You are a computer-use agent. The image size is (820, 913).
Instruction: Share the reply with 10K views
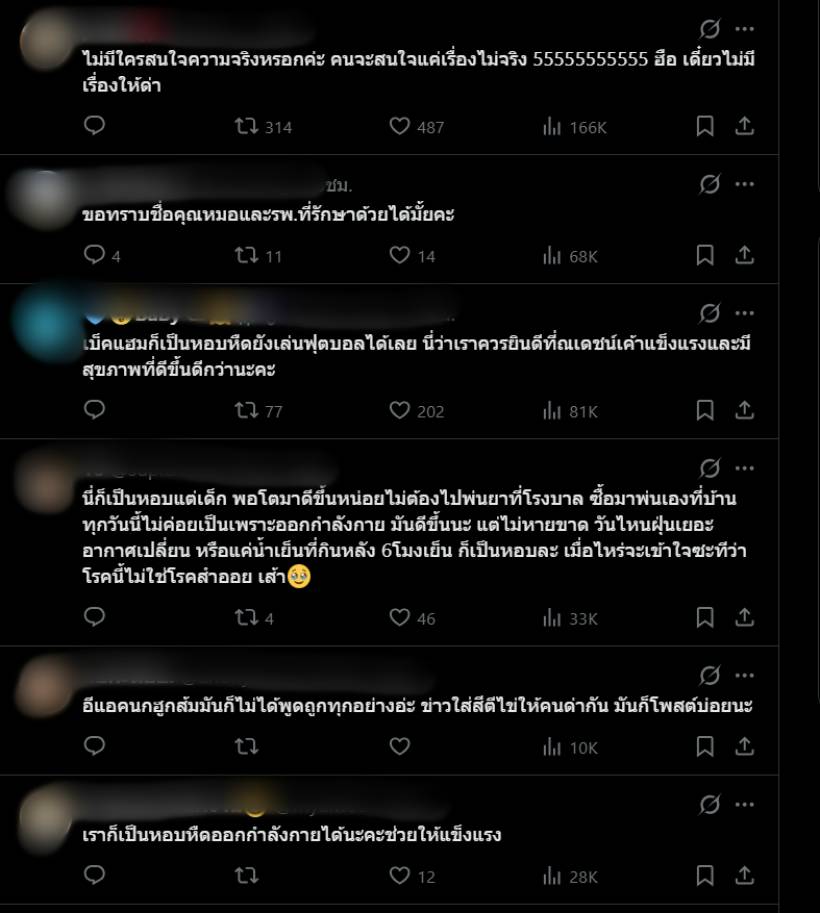coord(744,747)
